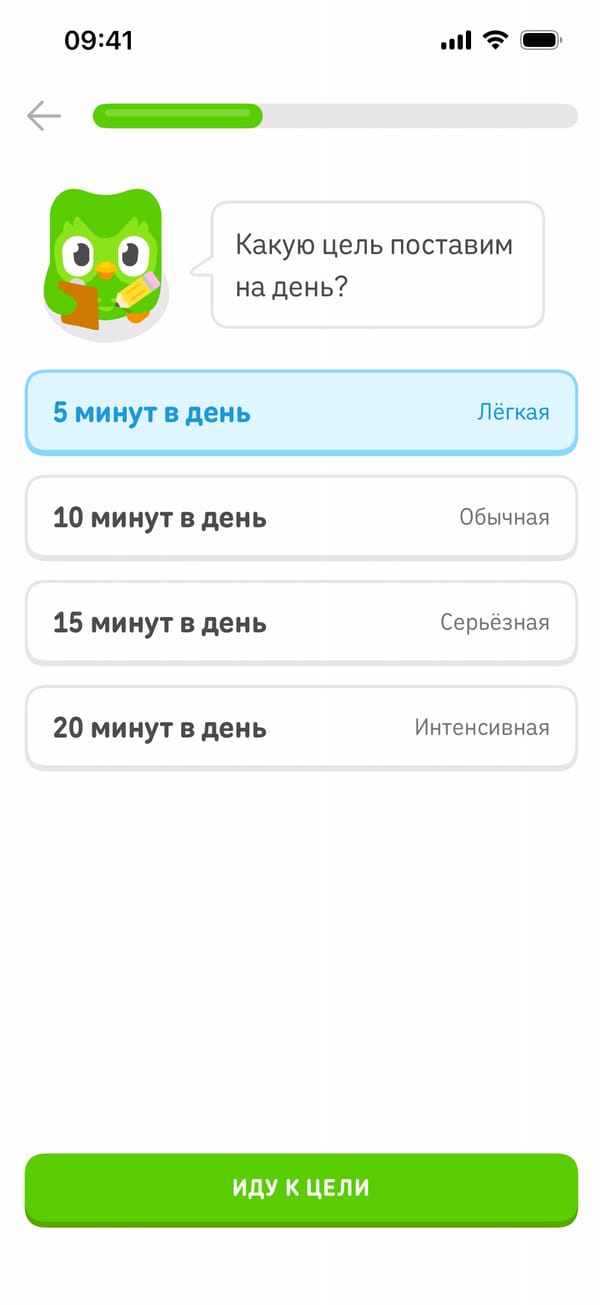Go back using the arrow icon
This screenshot has width=603, height=1305.
44,116
